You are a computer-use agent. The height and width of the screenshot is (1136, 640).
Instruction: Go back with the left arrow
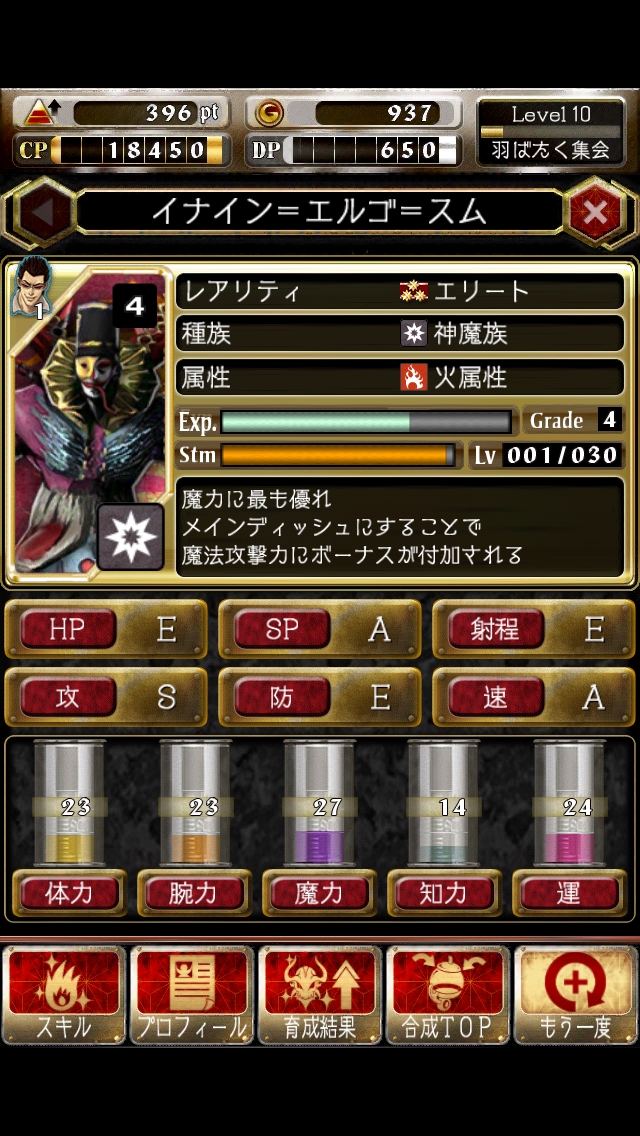coord(43,211)
